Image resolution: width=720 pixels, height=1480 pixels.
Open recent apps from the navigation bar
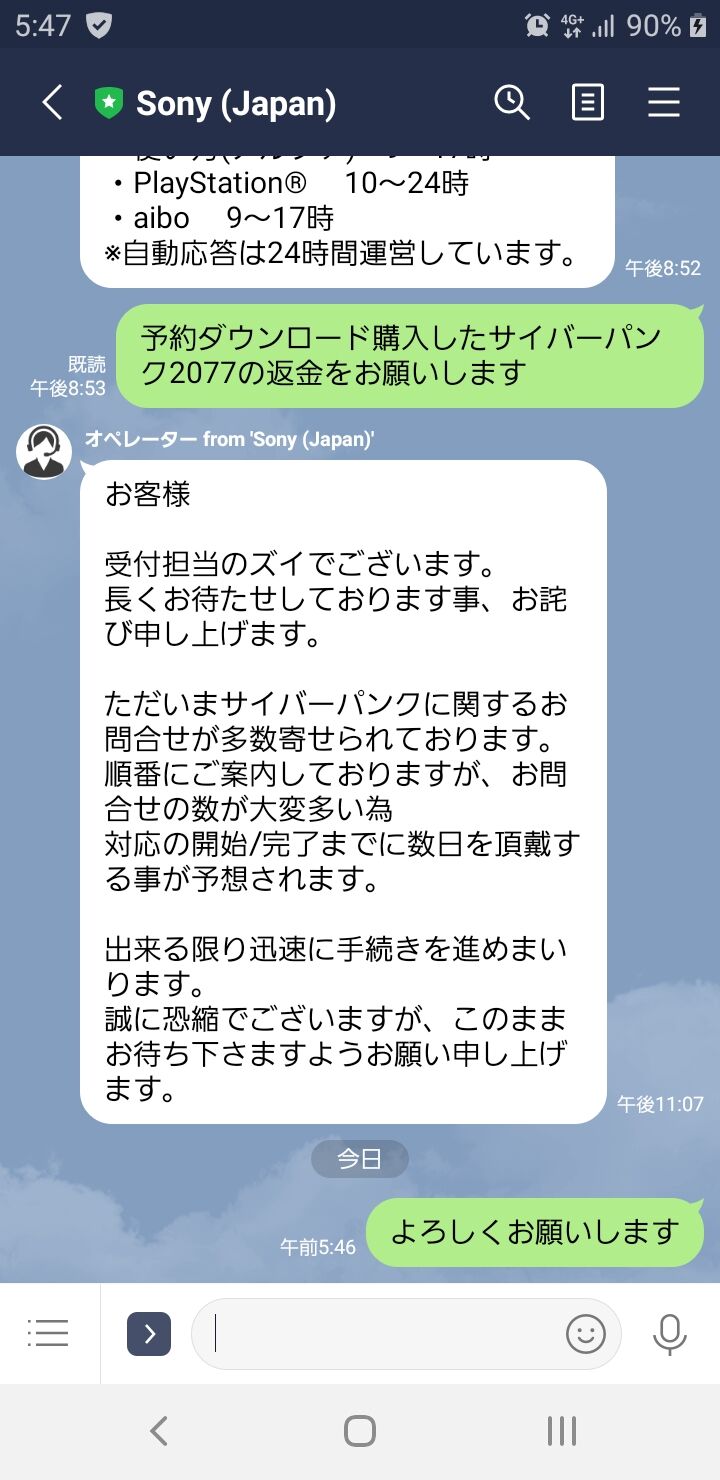click(560, 1431)
